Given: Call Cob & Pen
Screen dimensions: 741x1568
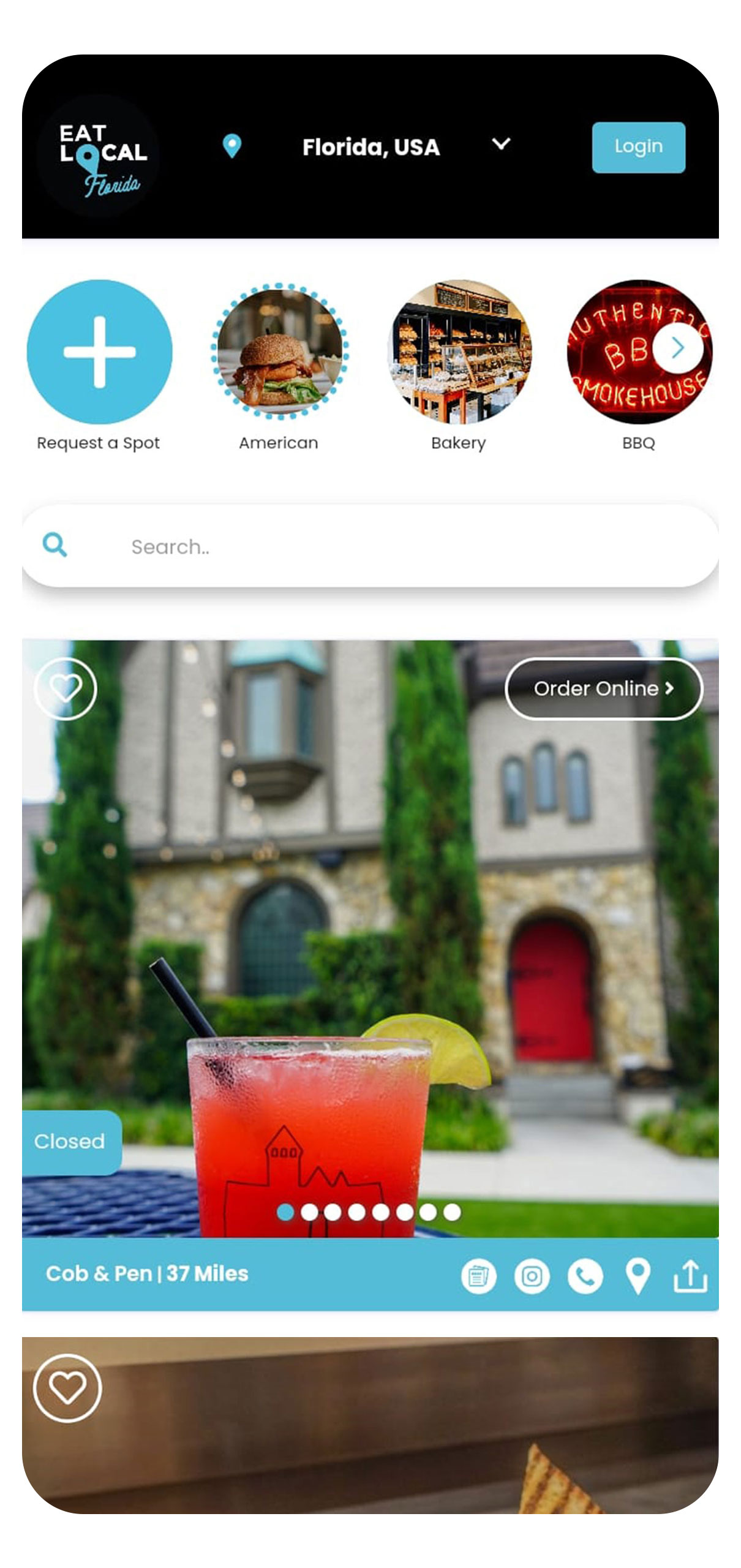Looking at the screenshot, I should (585, 1276).
